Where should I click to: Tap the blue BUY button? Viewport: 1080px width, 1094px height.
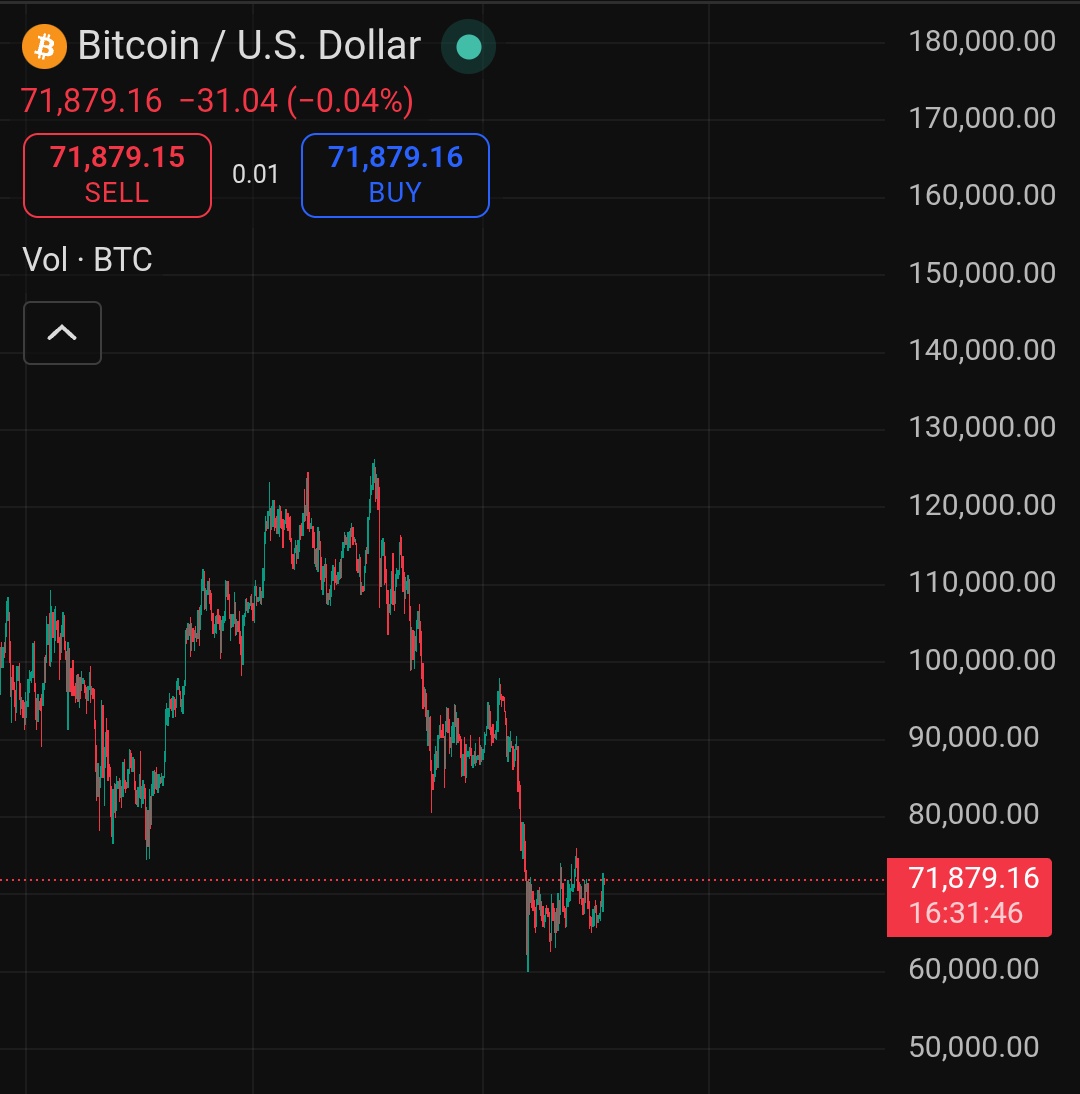(x=395, y=175)
